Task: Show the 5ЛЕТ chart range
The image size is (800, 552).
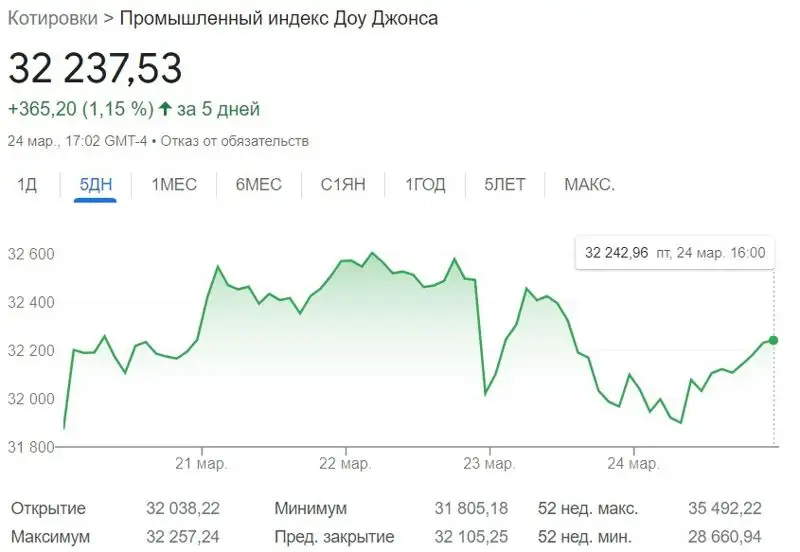Action: (505, 185)
